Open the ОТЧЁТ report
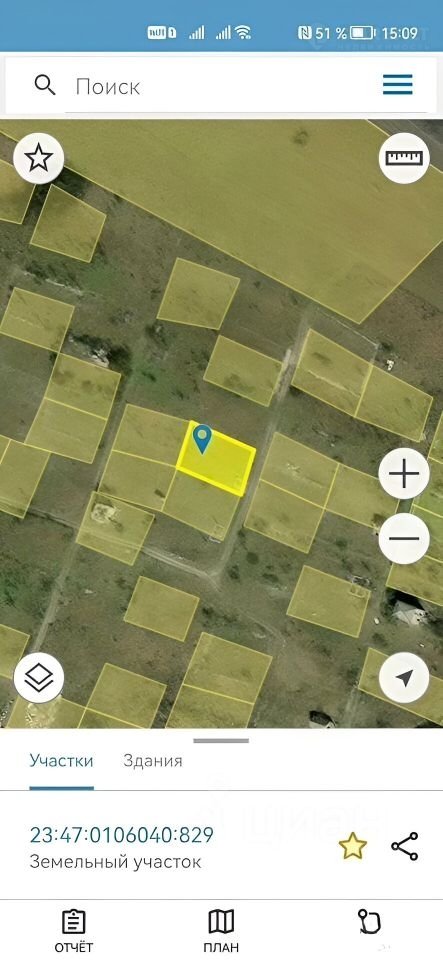This screenshot has width=443, height=960. [74, 931]
